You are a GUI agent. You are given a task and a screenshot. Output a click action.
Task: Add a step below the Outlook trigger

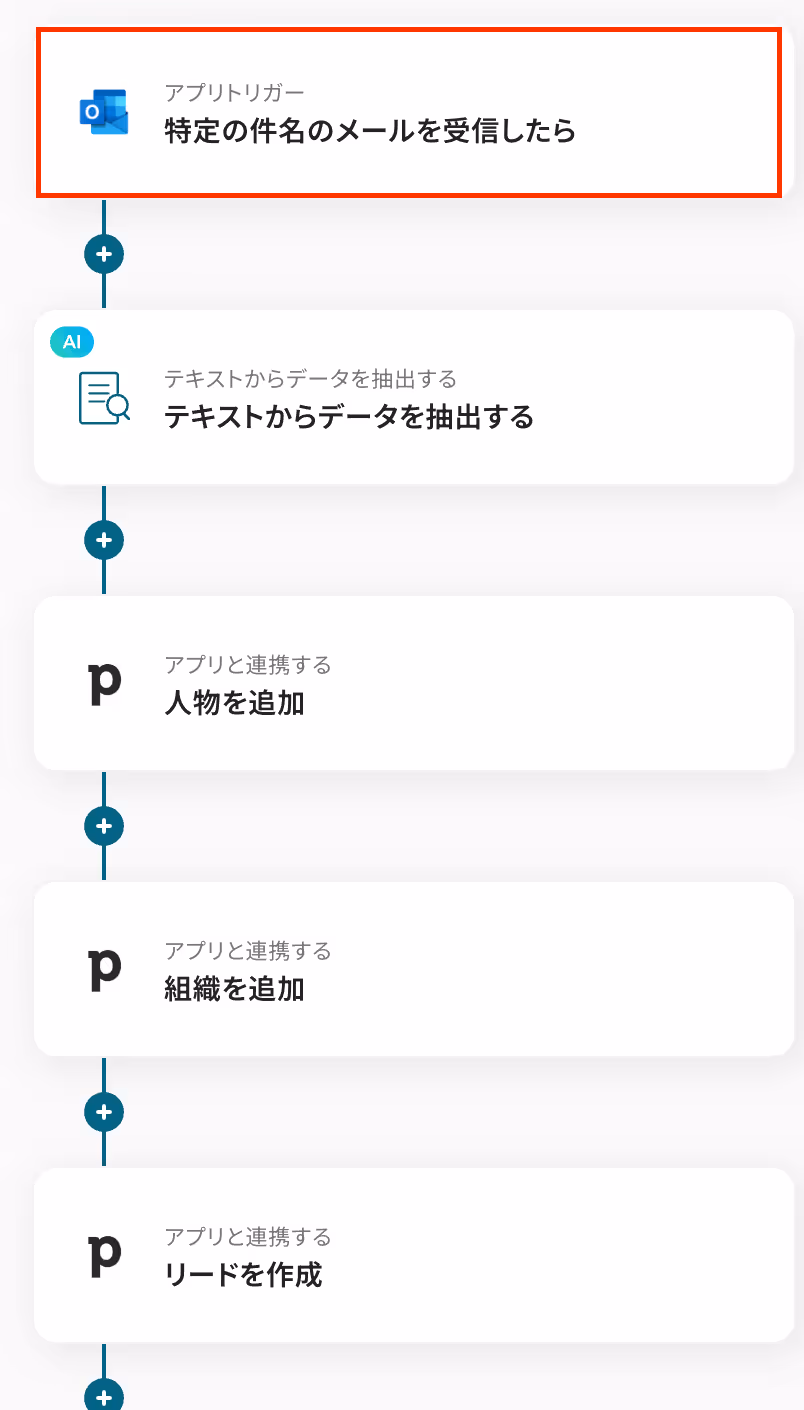point(104,254)
